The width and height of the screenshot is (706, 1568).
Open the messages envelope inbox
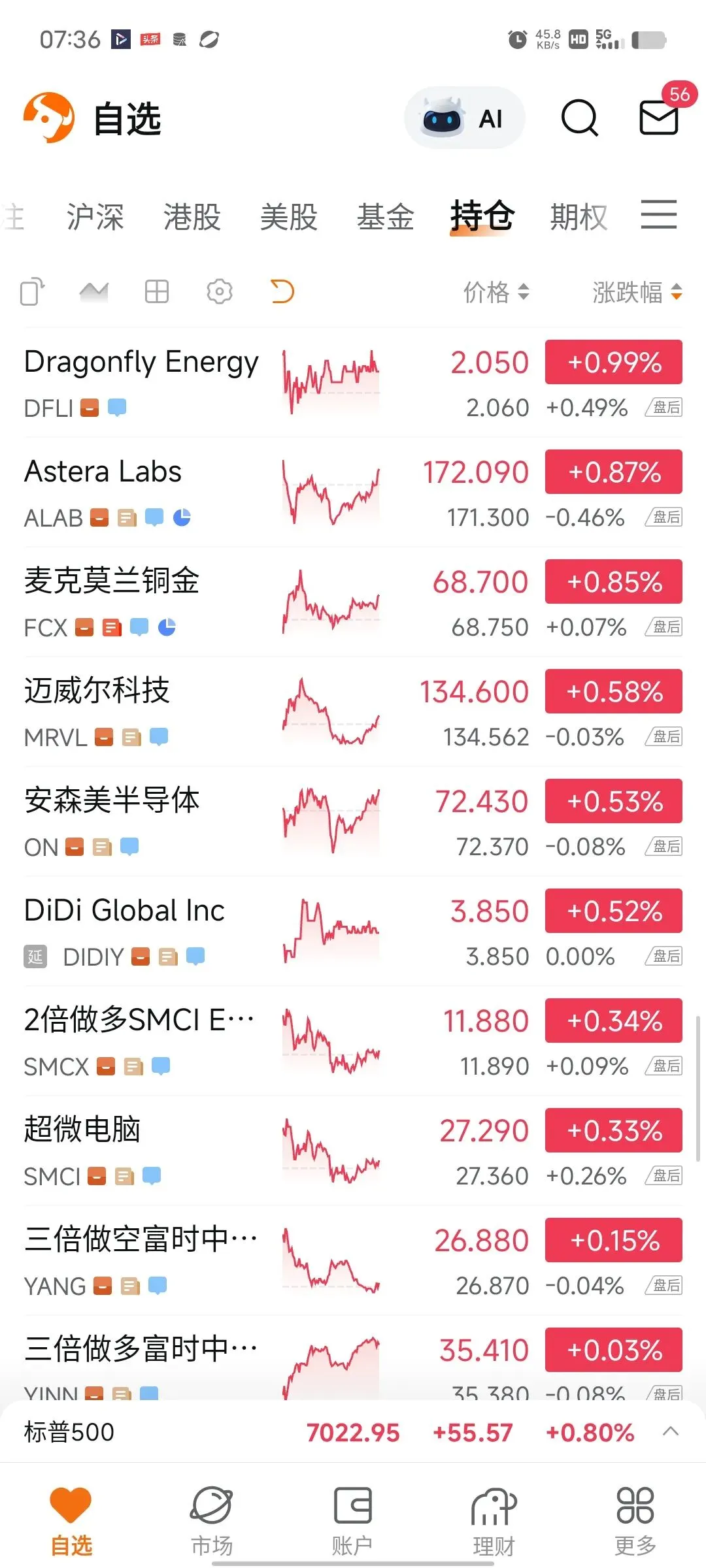[658, 118]
